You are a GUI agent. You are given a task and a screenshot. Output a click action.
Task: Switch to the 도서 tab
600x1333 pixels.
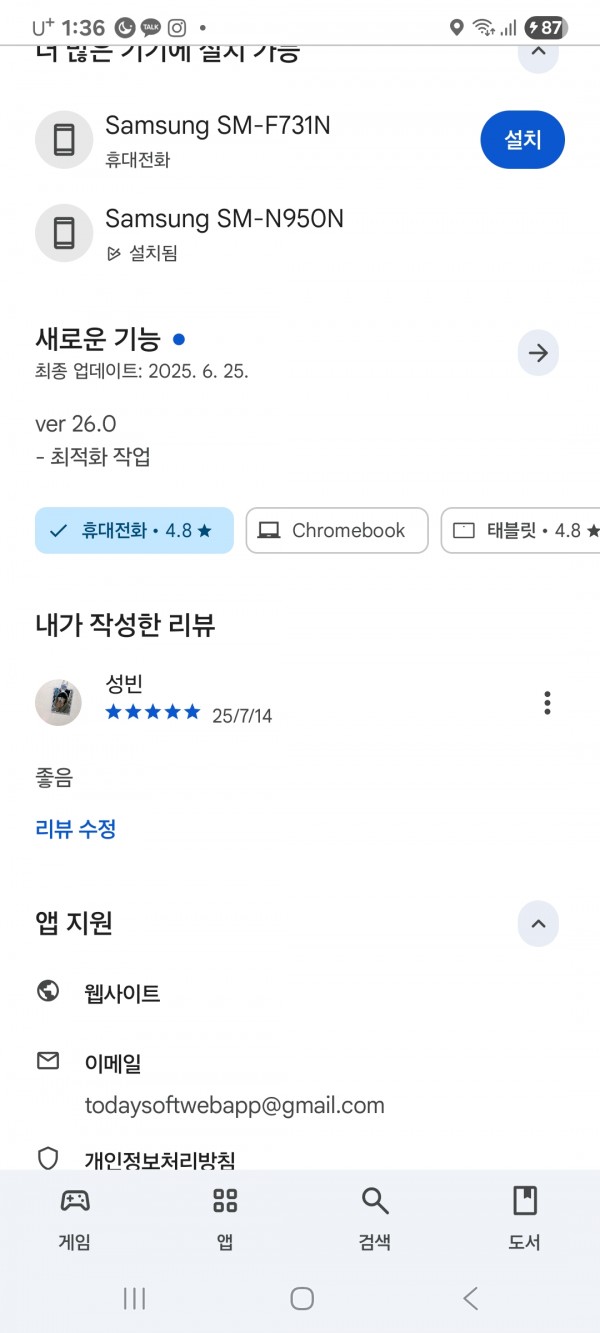click(525, 1220)
